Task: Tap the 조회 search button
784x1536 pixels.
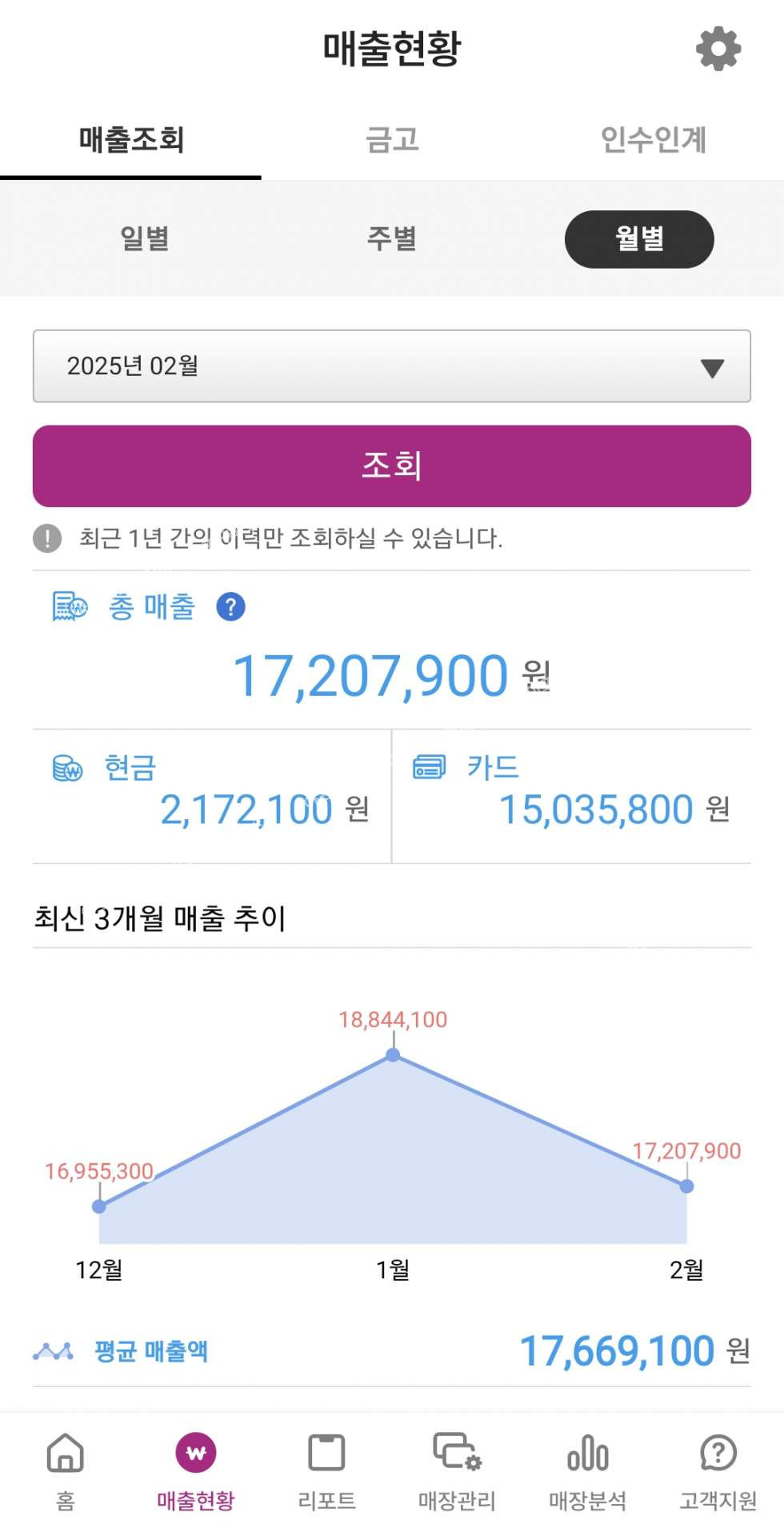Action: click(x=392, y=466)
